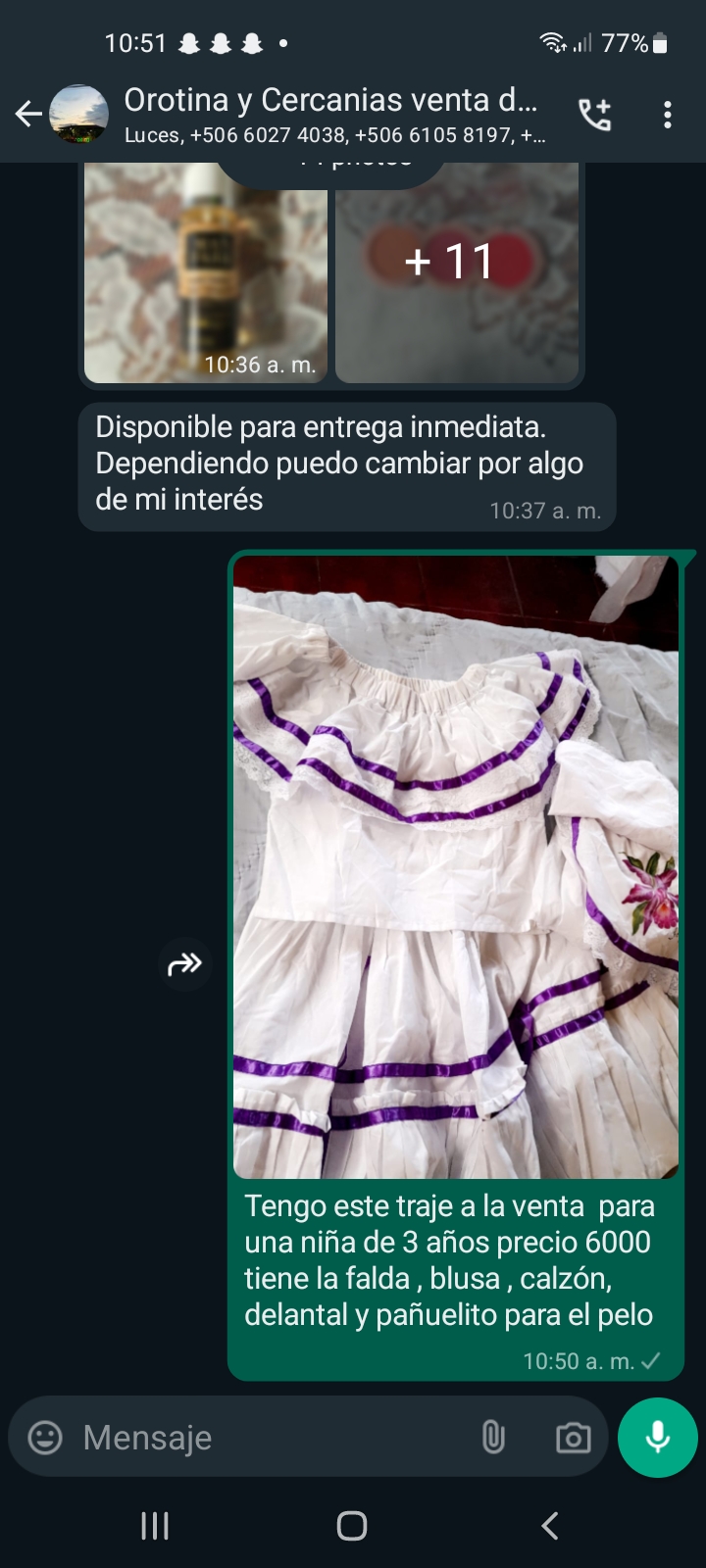This screenshot has height=1568, width=706.
Task: Focus the Mensaje text field
Action: (265, 1437)
